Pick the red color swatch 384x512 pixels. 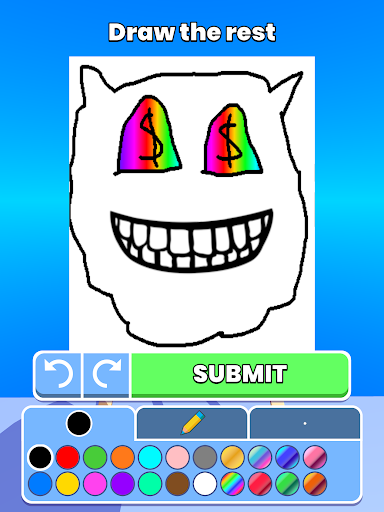pyautogui.click(x=68, y=457)
